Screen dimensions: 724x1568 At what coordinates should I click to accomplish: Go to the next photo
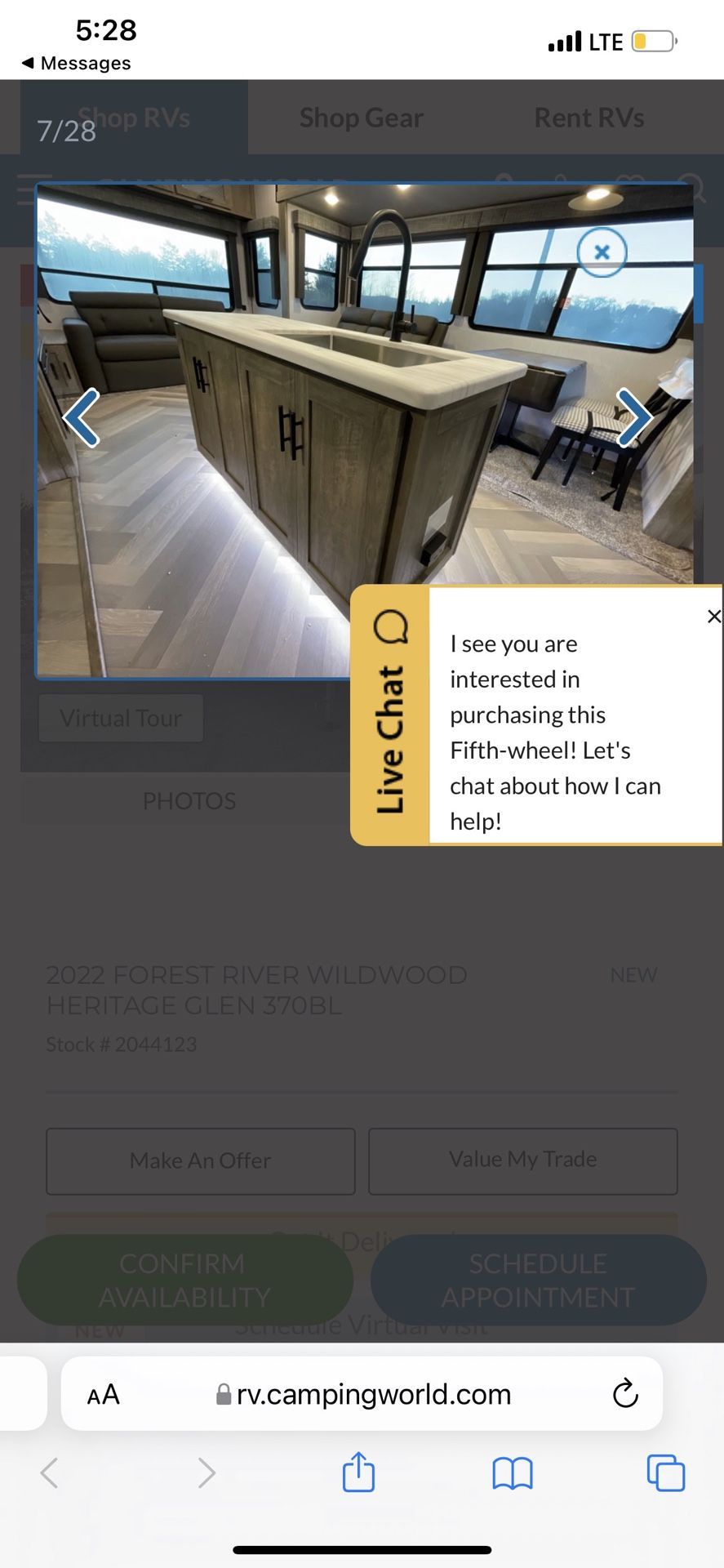(633, 417)
